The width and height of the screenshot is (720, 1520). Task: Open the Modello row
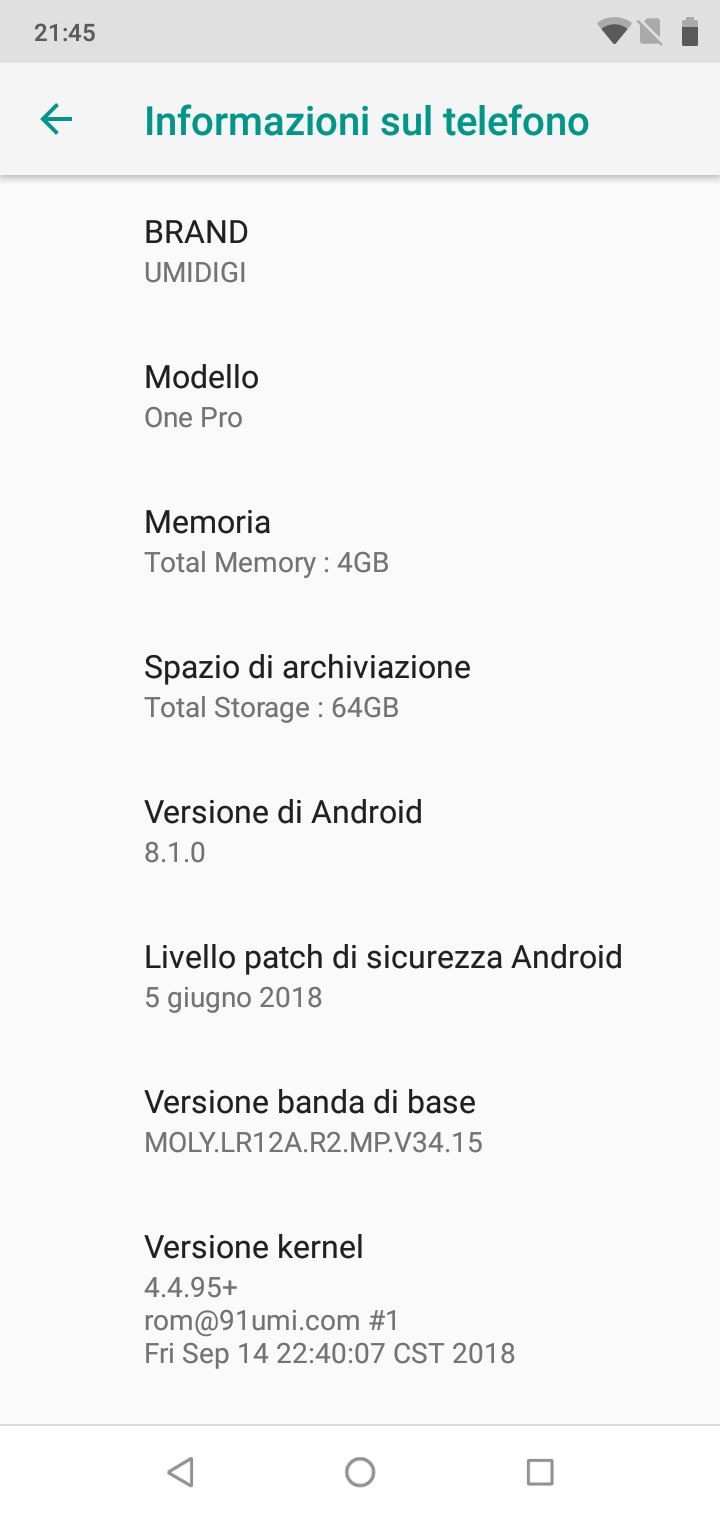(360, 396)
